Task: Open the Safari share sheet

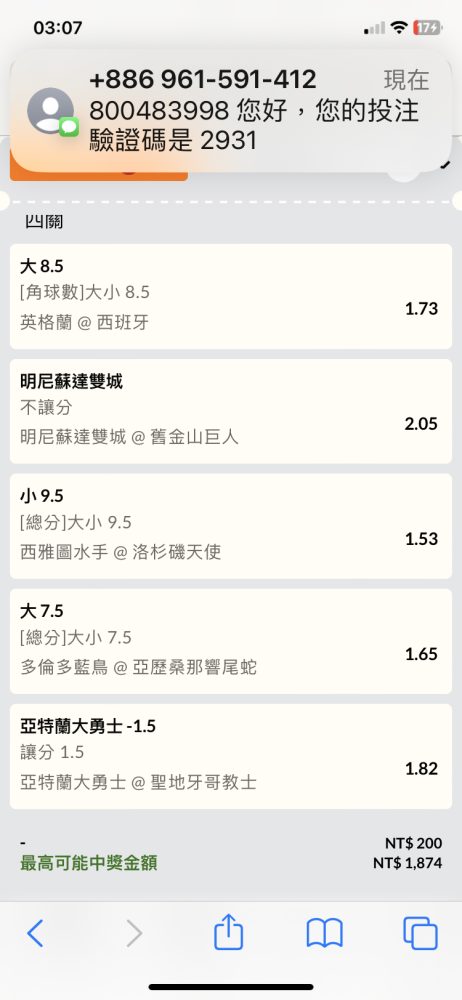Action: (228, 932)
